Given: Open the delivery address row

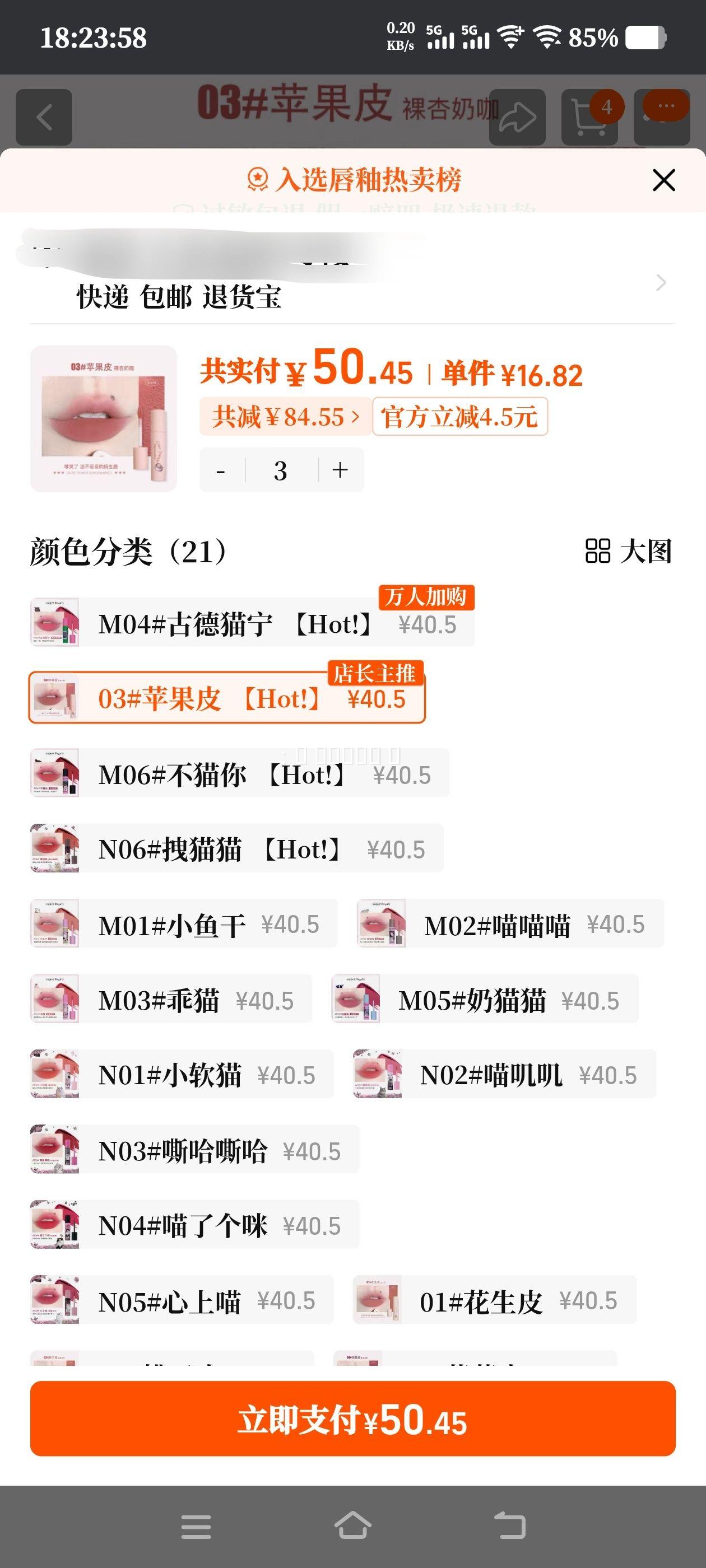Looking at the screenshot, I should point(352,282).
